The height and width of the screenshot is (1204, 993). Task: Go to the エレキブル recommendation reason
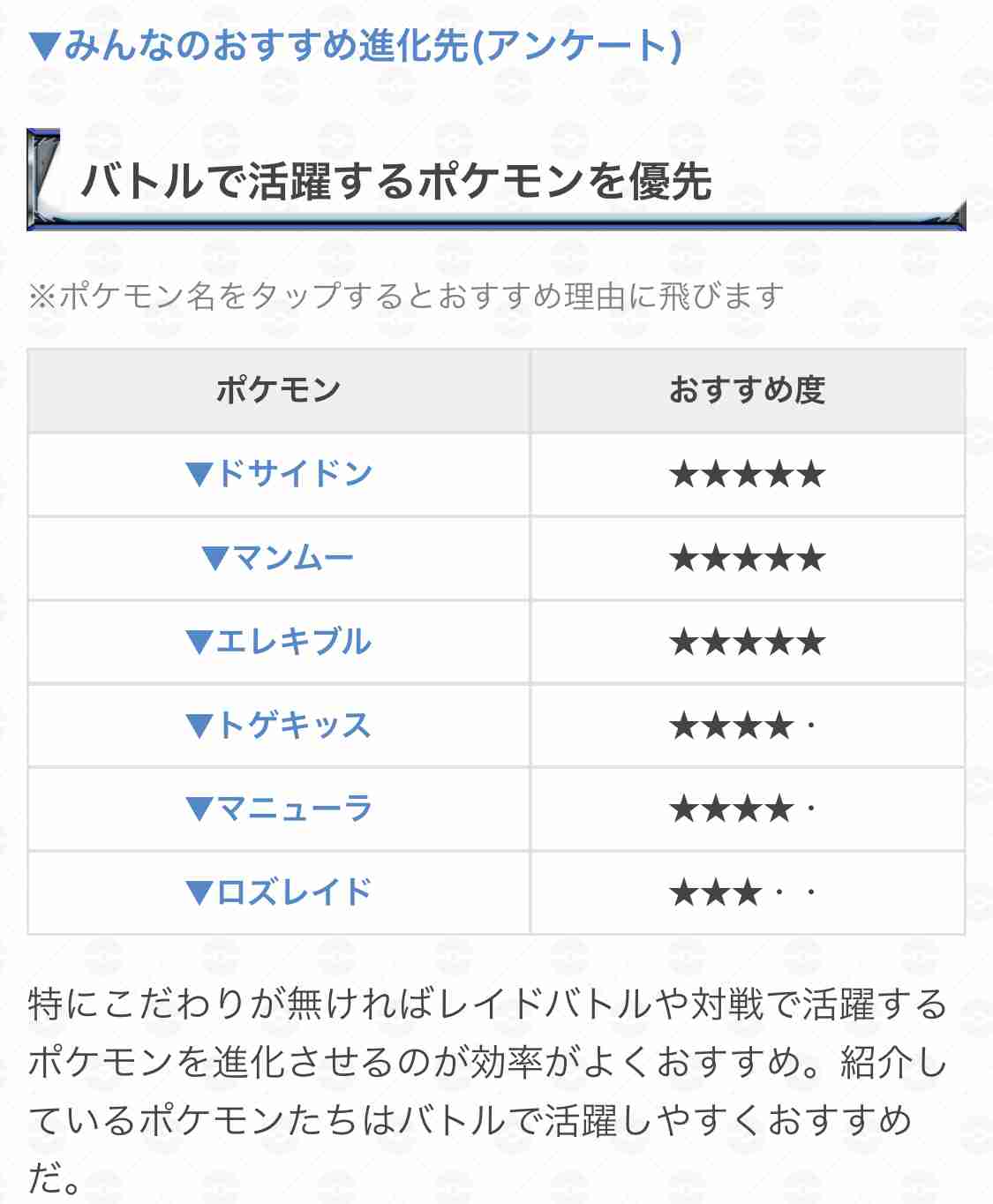279,642
